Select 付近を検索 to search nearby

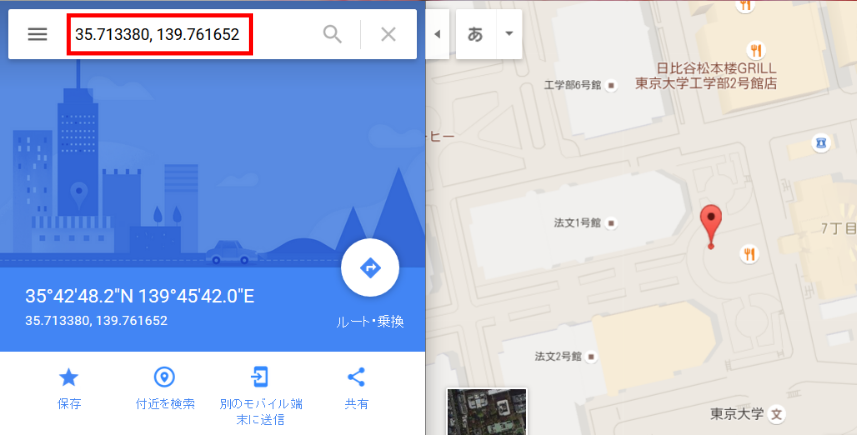pyautogui.click(x=164, y=387)
